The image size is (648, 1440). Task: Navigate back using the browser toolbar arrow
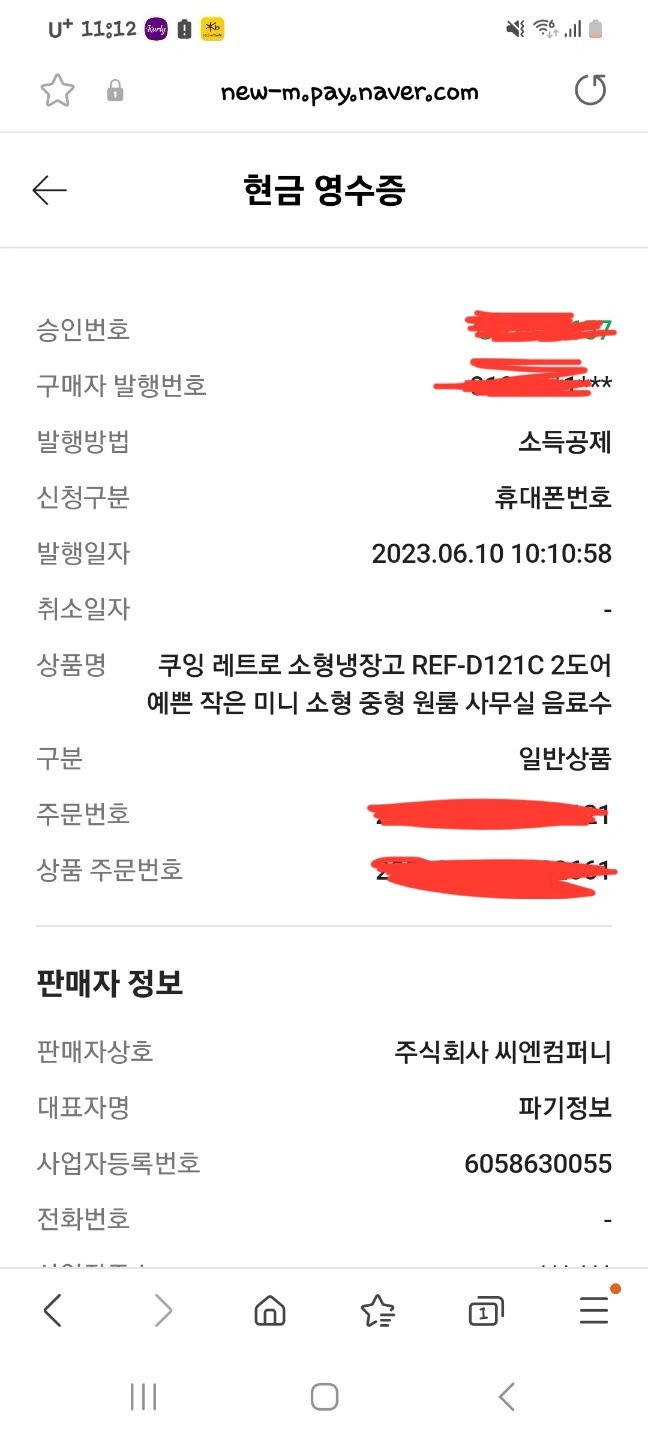coord(53,1310)
